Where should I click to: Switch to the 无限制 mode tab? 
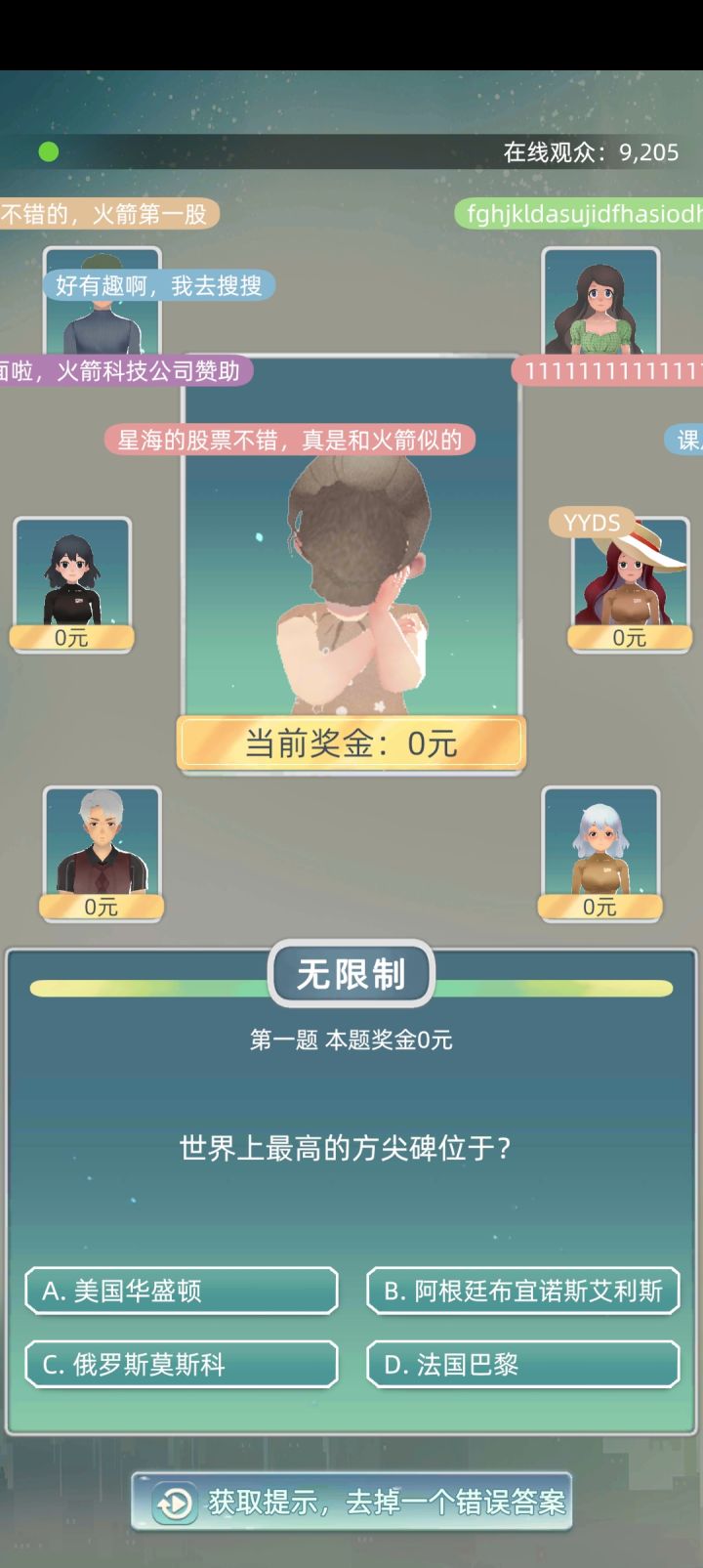351,973
